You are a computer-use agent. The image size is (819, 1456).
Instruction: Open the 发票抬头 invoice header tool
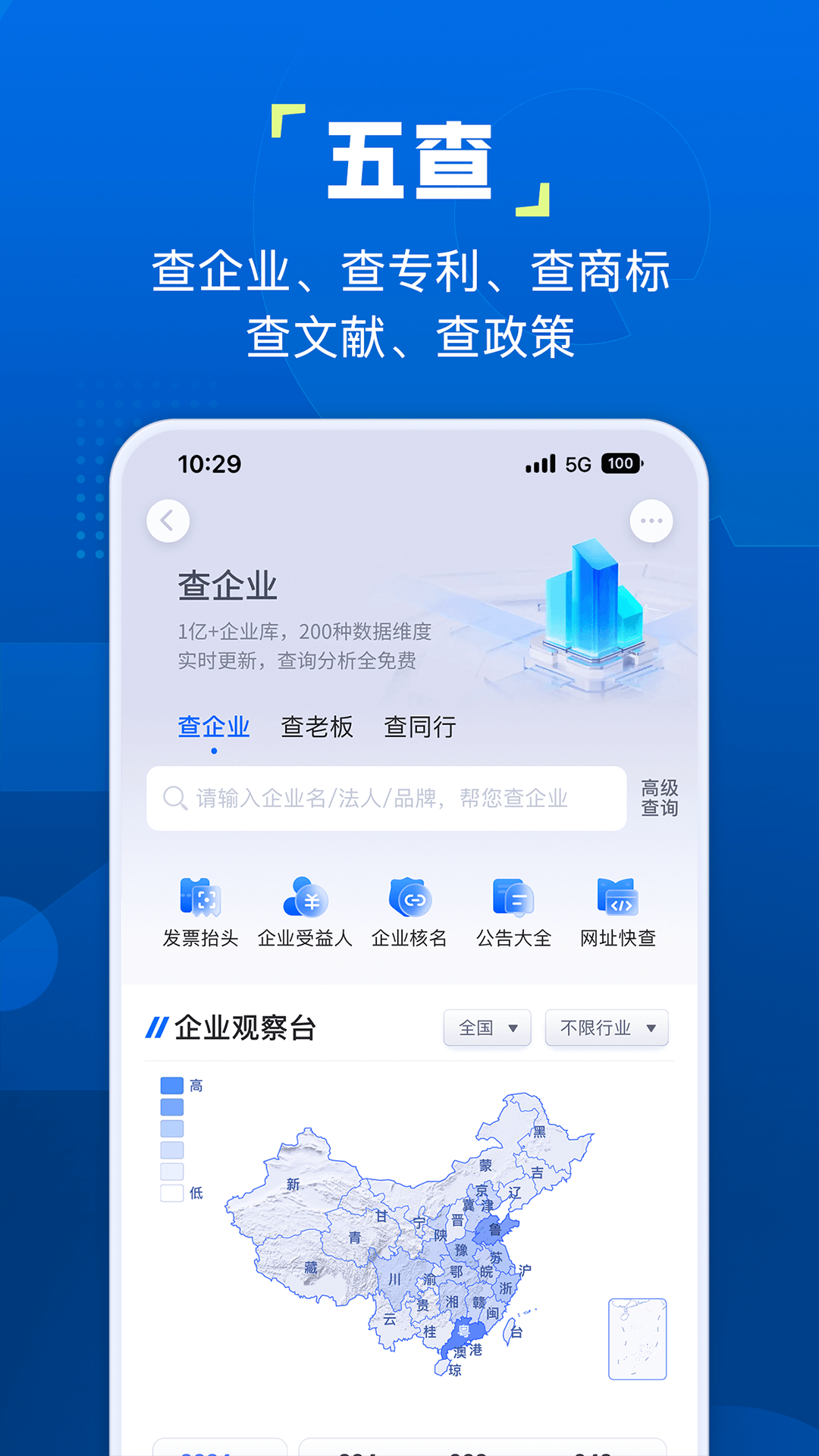(199, 907)
